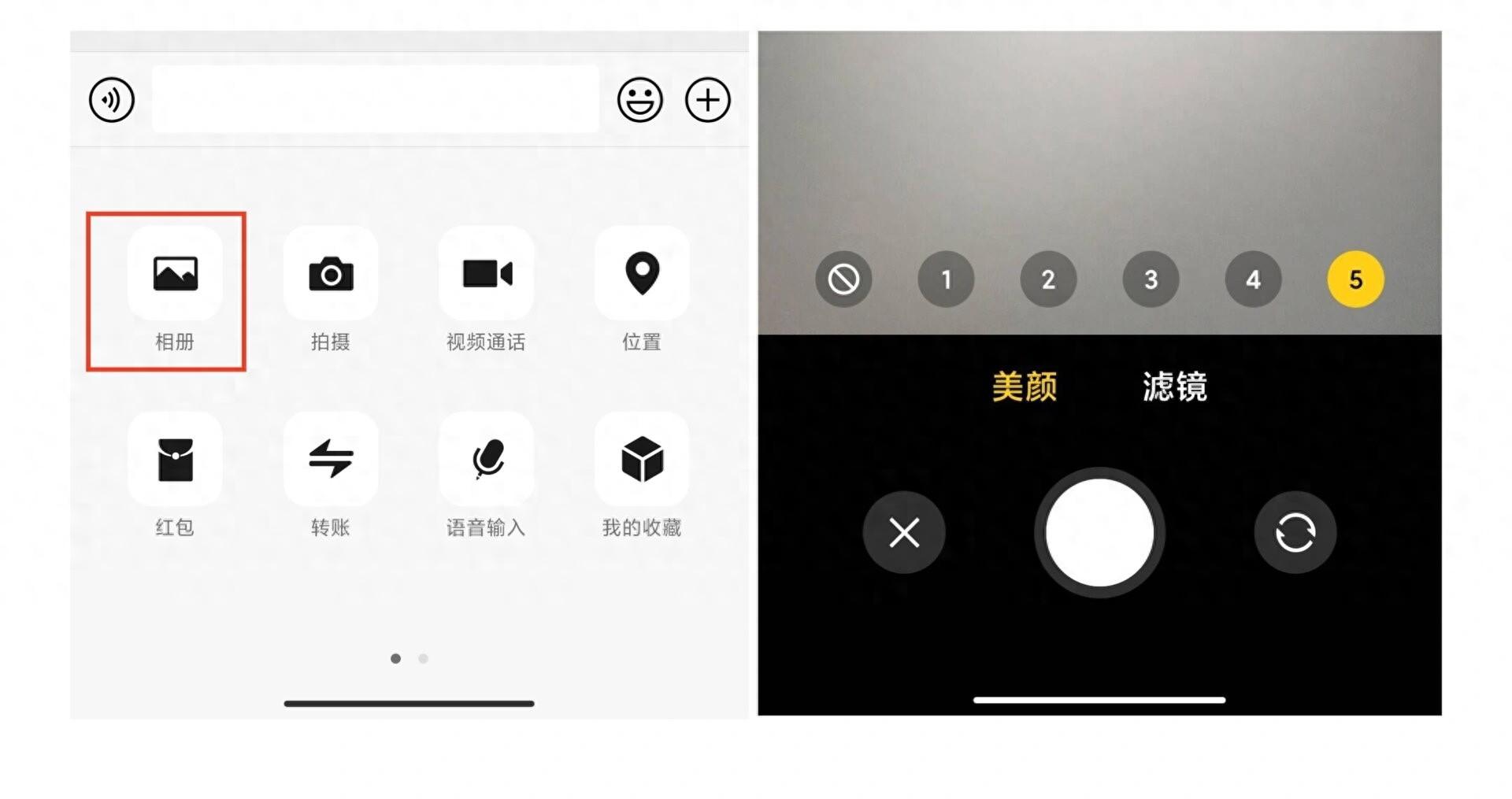This screenshot has height=799, width=1512.
Task: Flip between front and rear camera
Action: point(1295,533)
